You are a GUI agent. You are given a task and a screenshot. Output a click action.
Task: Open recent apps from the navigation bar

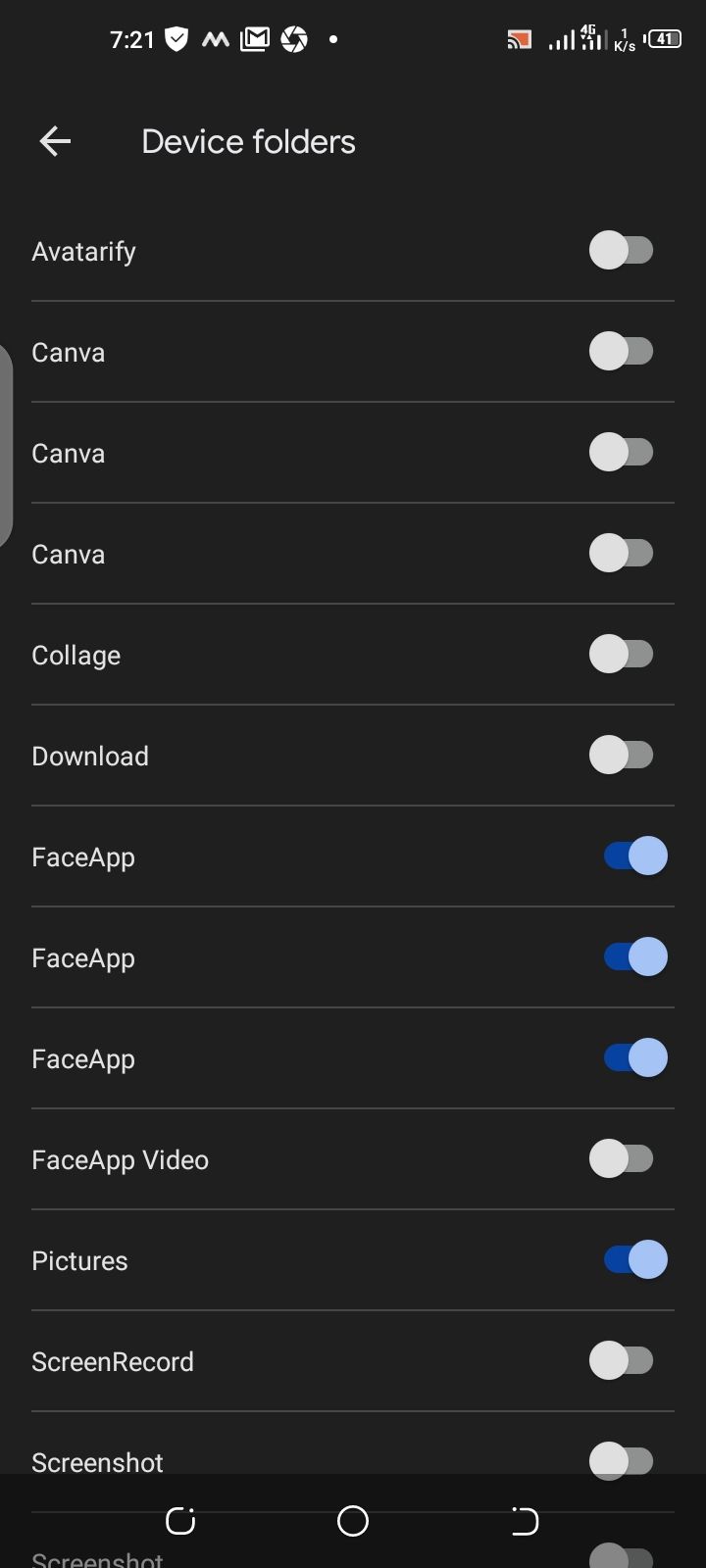(180, 1521)
